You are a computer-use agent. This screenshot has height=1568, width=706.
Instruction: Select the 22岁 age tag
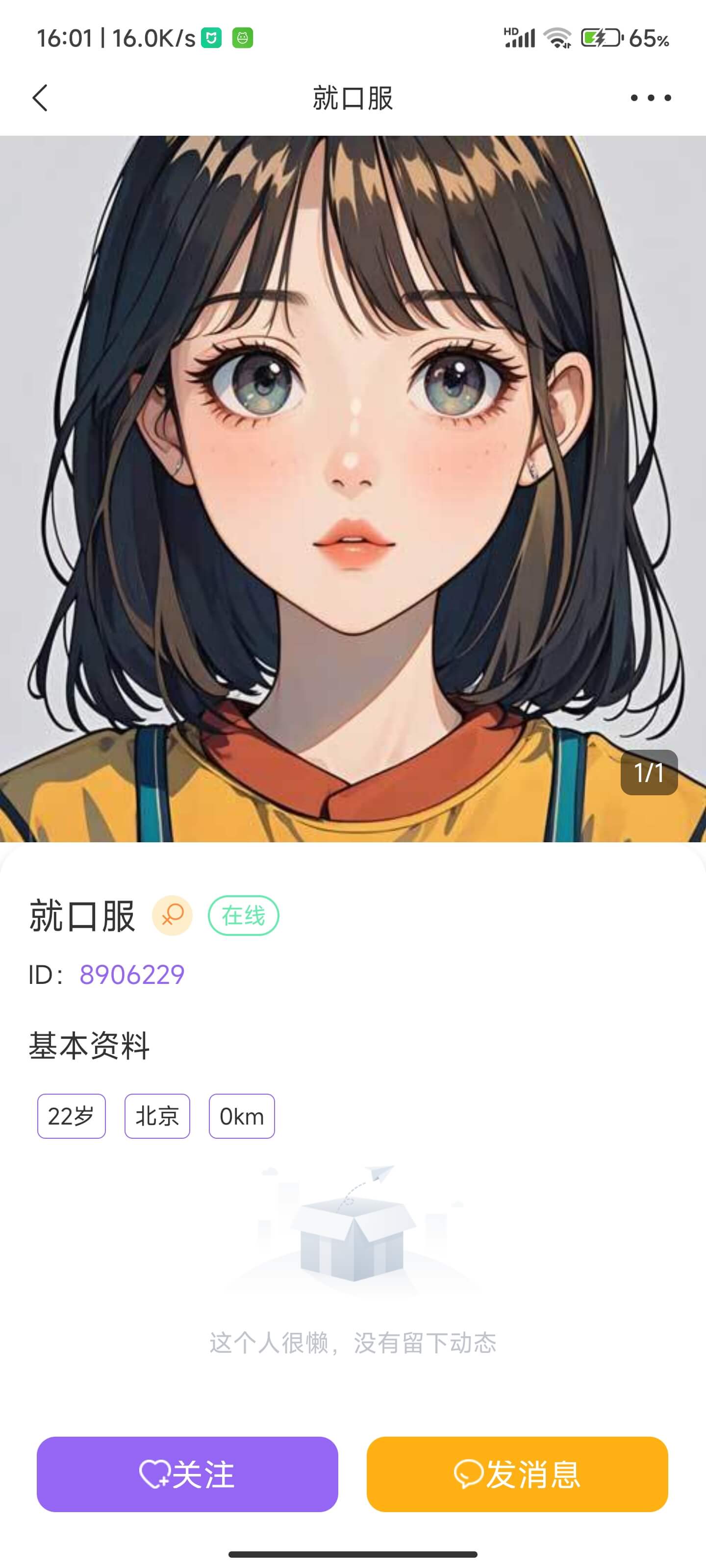tap(71, 1116)
